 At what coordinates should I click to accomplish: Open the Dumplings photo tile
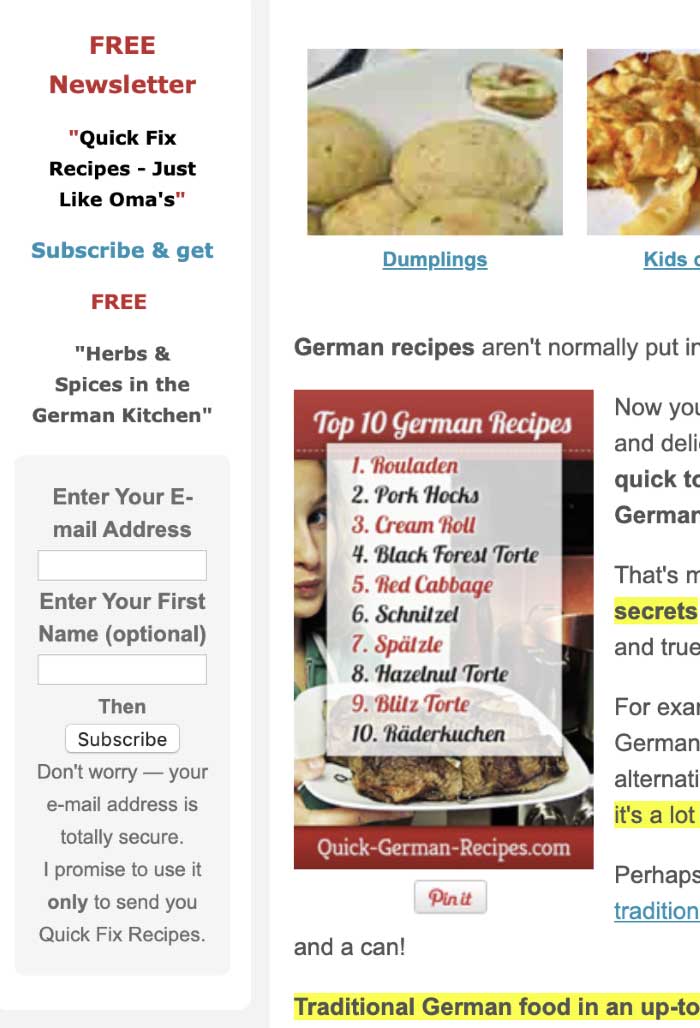(434, 142)
